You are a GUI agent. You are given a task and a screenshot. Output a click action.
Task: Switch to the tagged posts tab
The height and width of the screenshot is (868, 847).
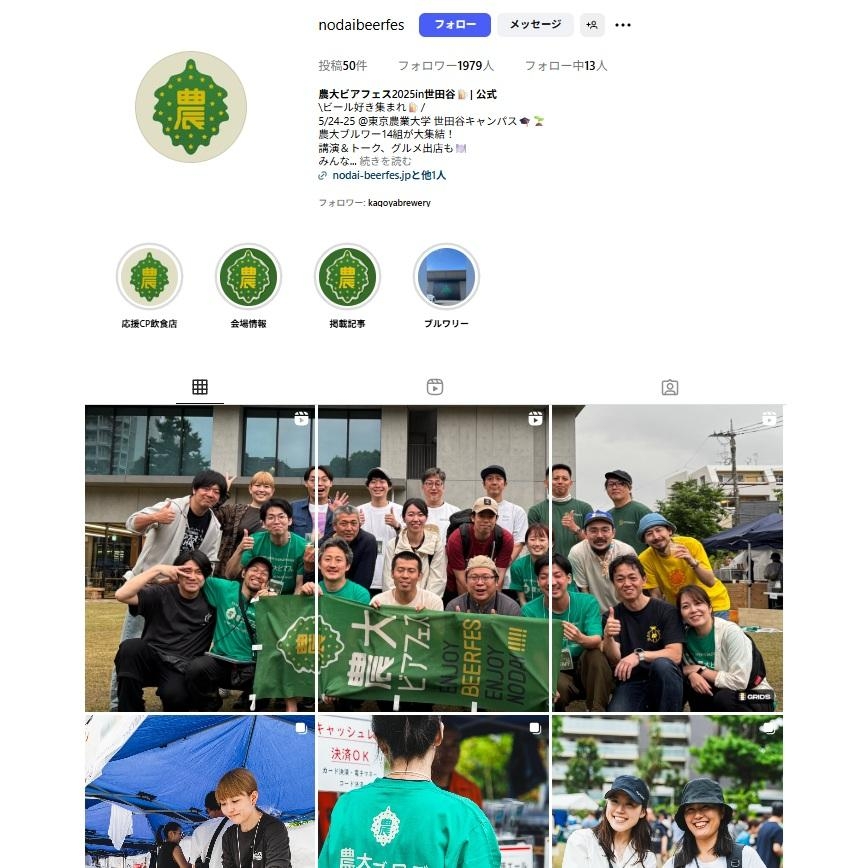click(x=670, y=387)
